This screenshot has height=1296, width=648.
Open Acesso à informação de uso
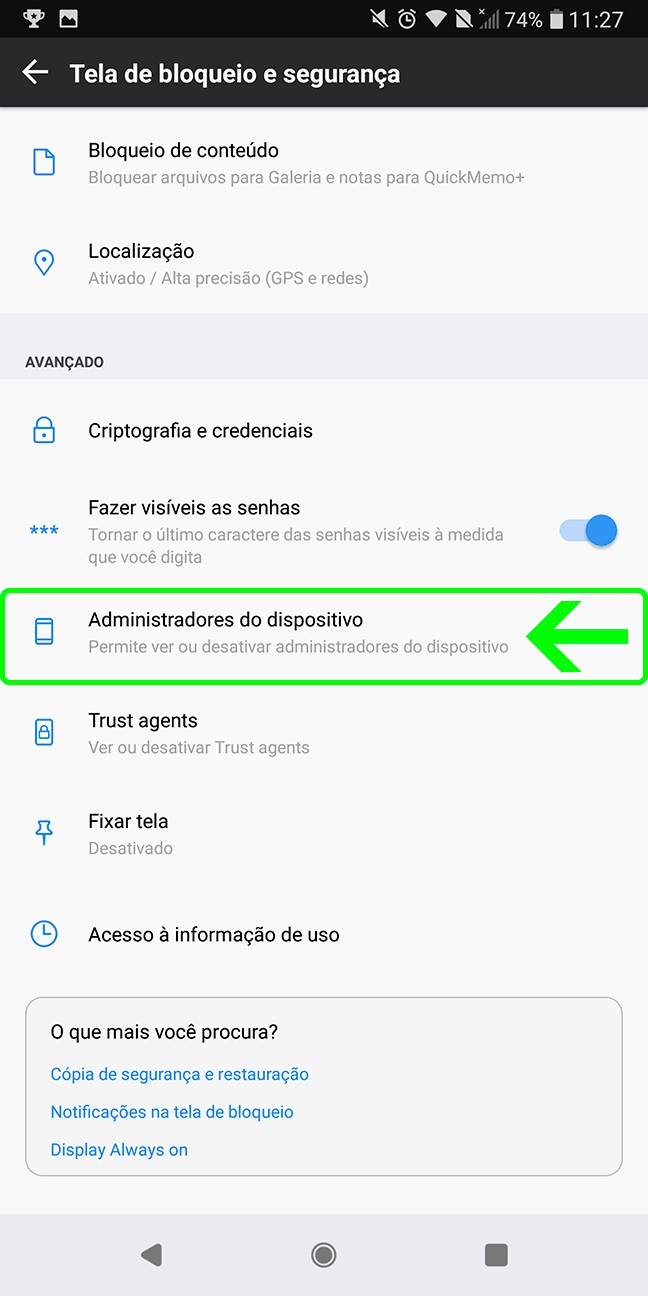pos(324,935)
